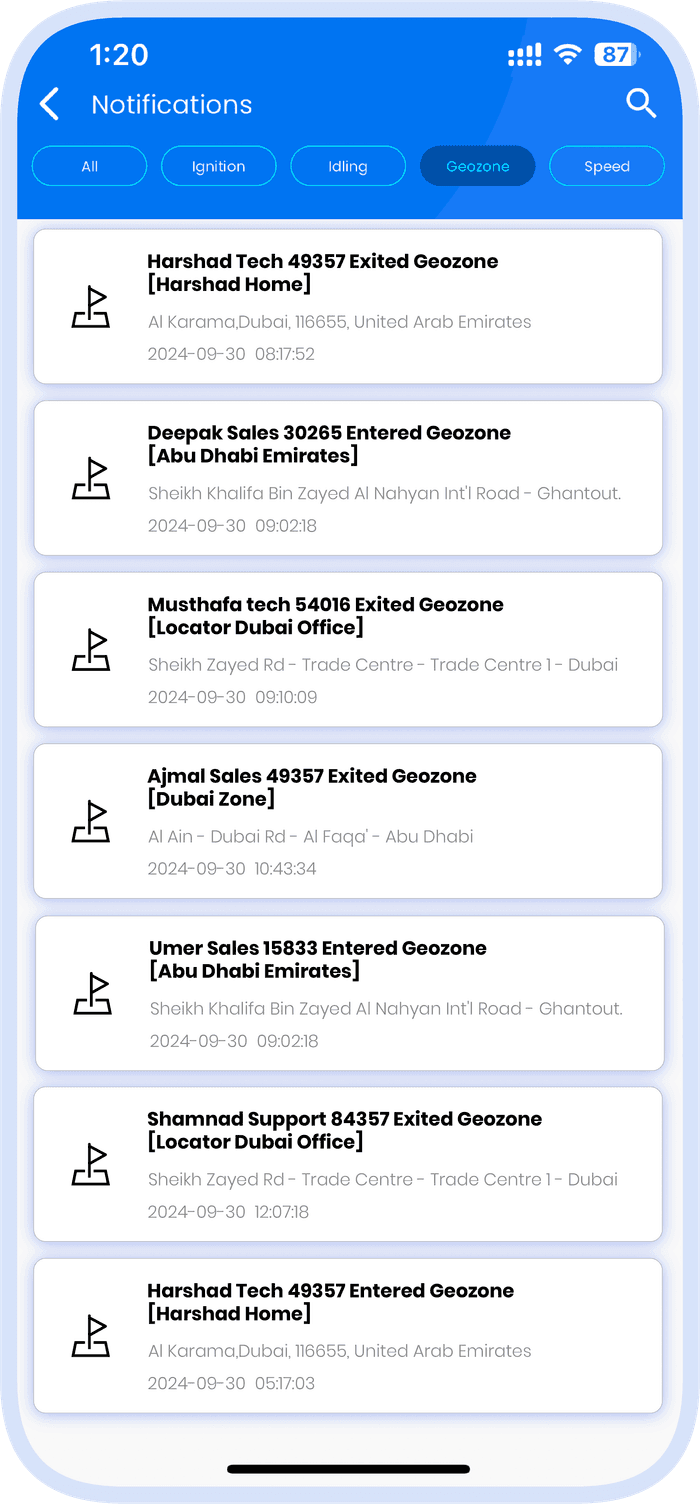Show Idling notifications
This screenshot has width=700, height=1504.
point(348,166)
